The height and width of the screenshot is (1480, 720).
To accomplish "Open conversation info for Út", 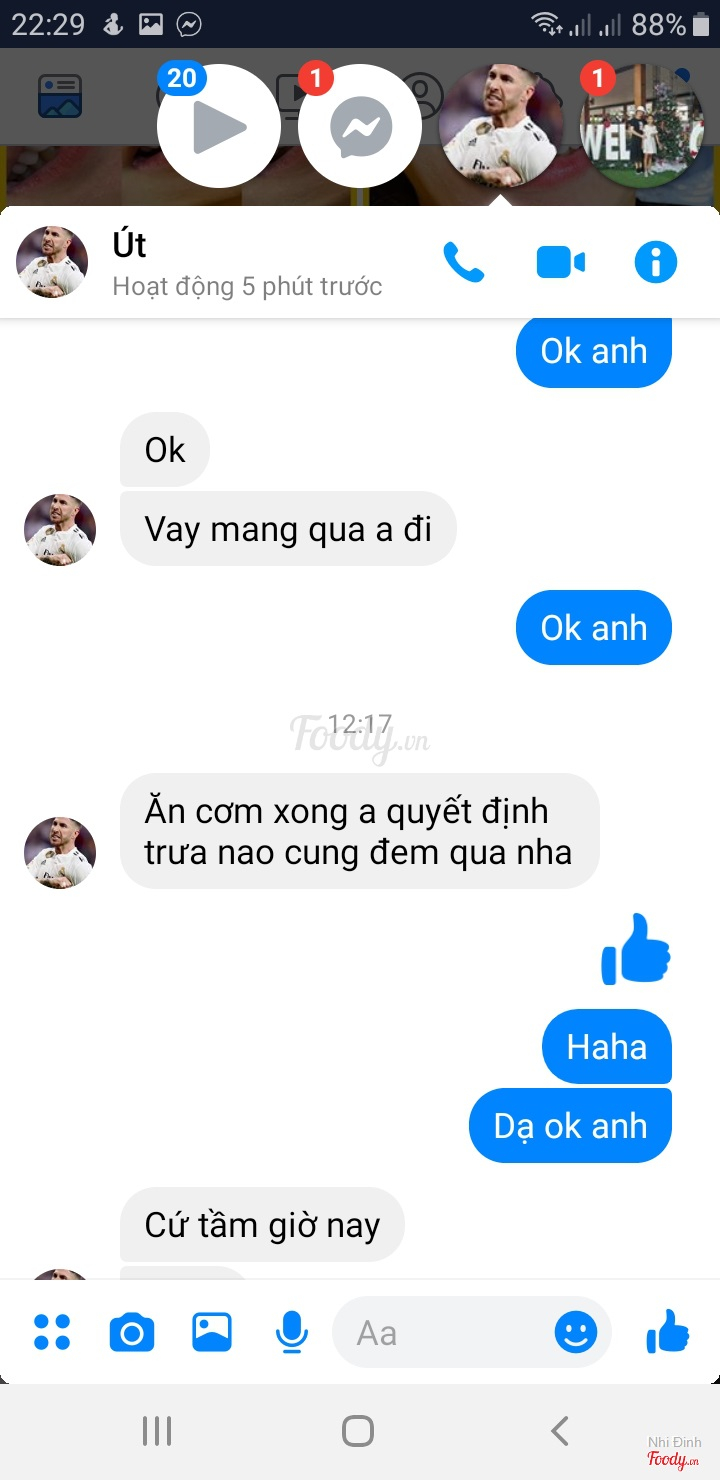I will point(656,263).
